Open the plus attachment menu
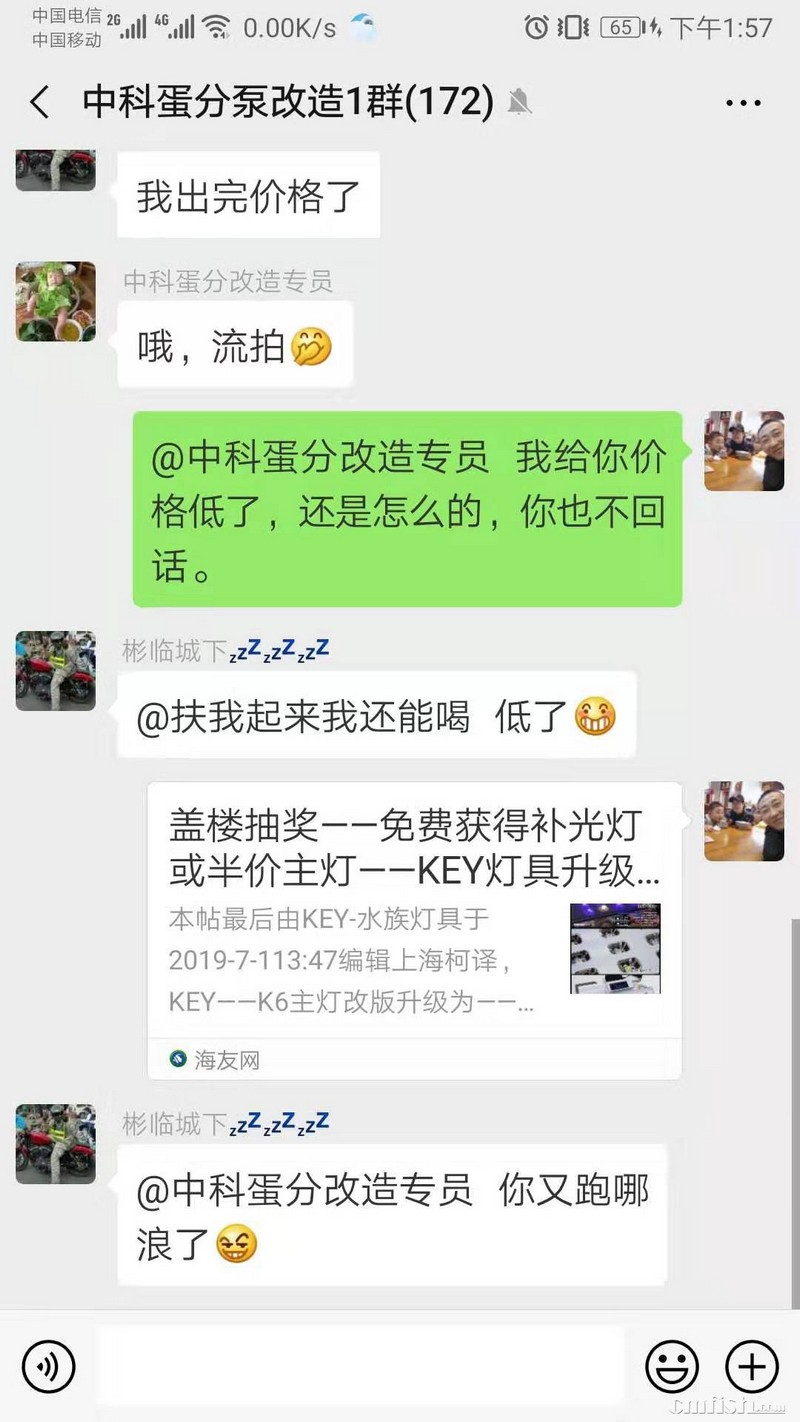The height and width of the screenshot is (1422, 800). point(751,1365)
